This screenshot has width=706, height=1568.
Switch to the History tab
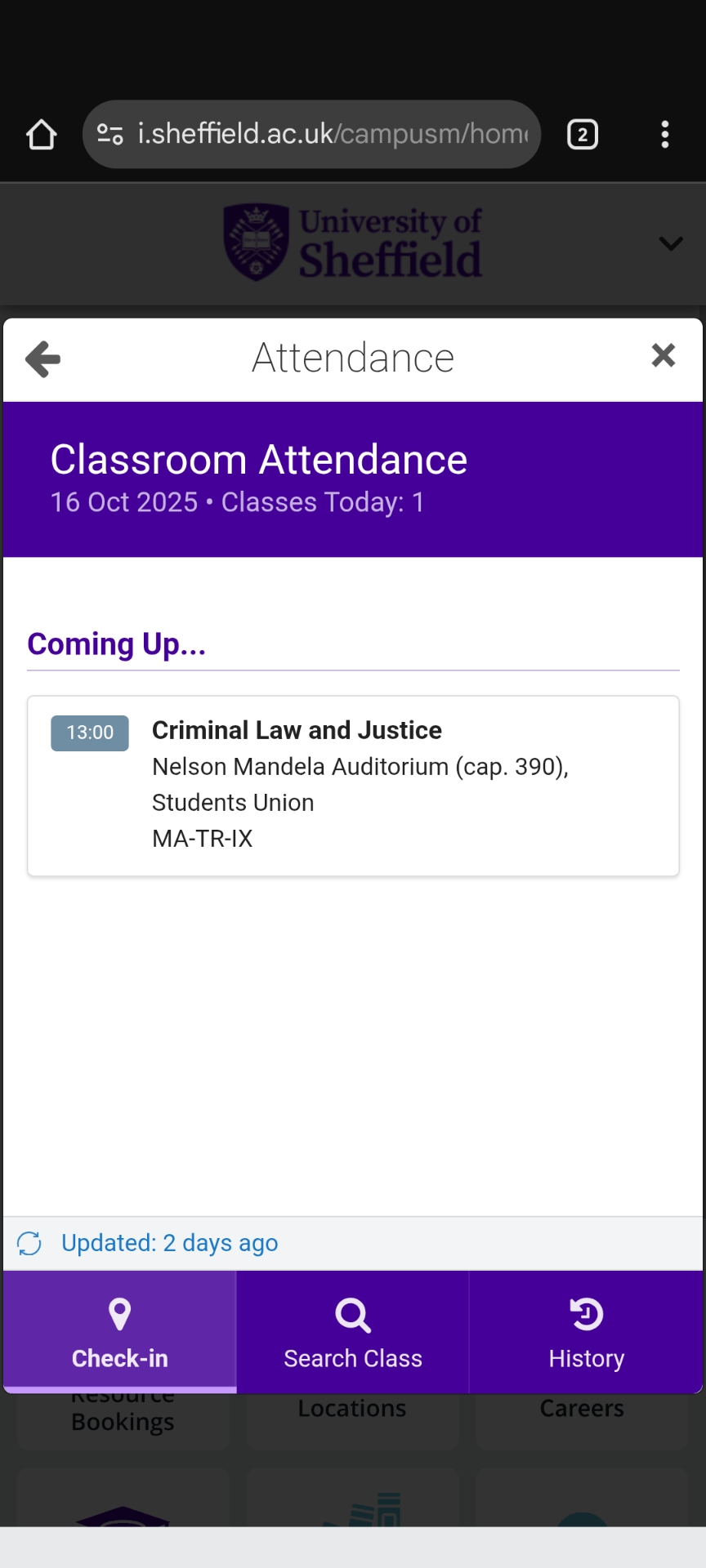click(586, 1333)
